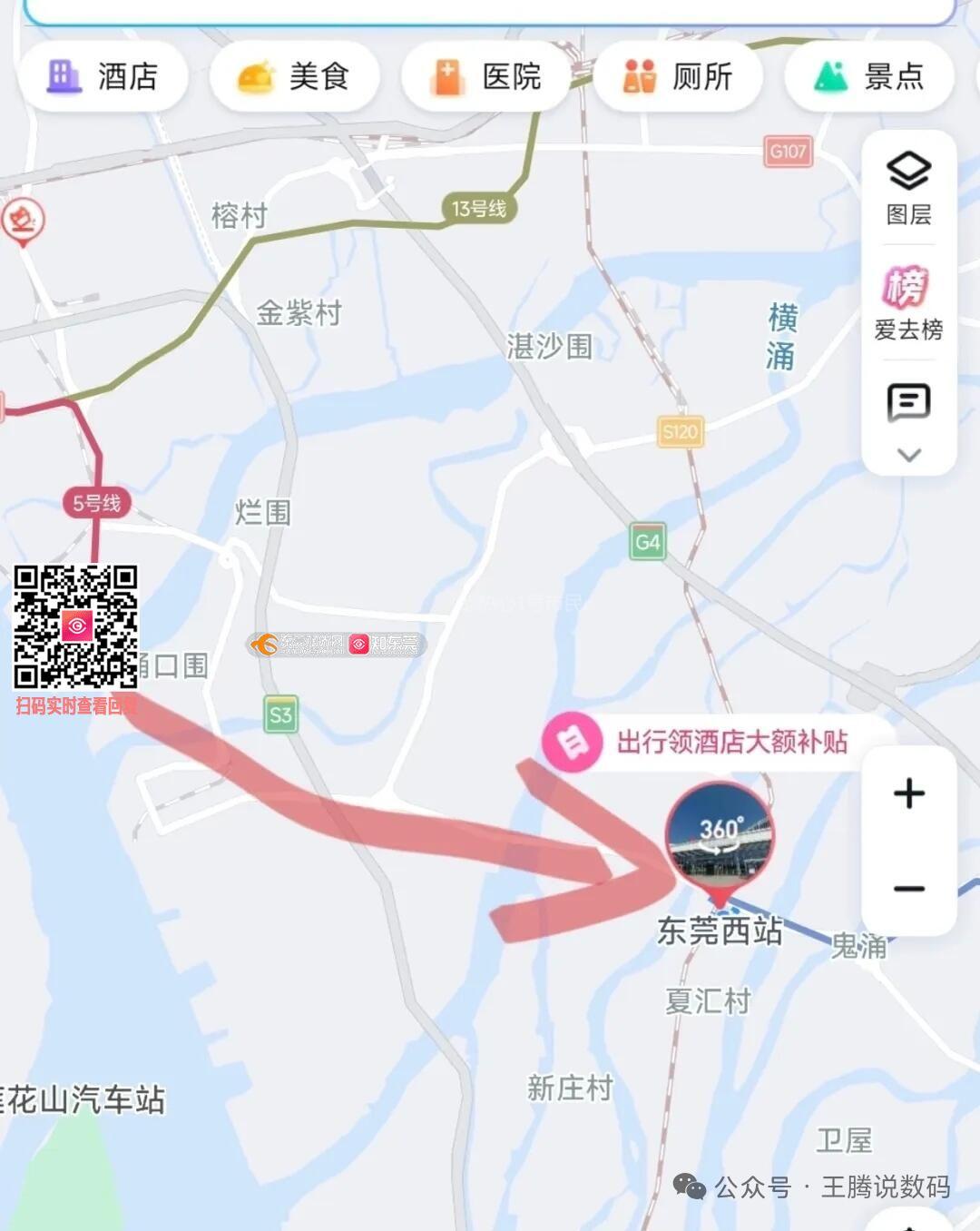980x1231 pixels.
Task: Select the 酒店 category chip
Action: (x=103, y=76)
